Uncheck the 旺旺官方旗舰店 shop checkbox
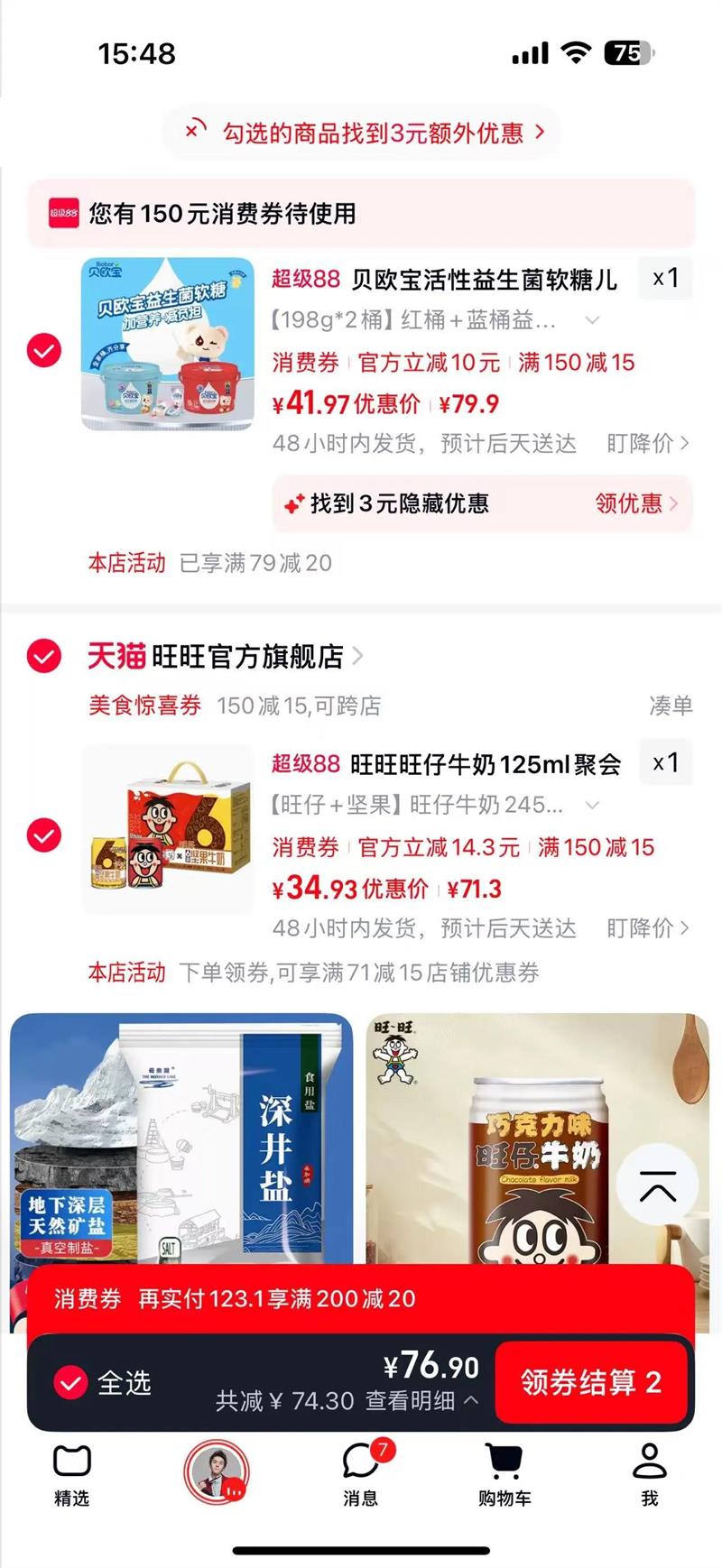The height and width of the screenshot is (1568, 722). 44,656
